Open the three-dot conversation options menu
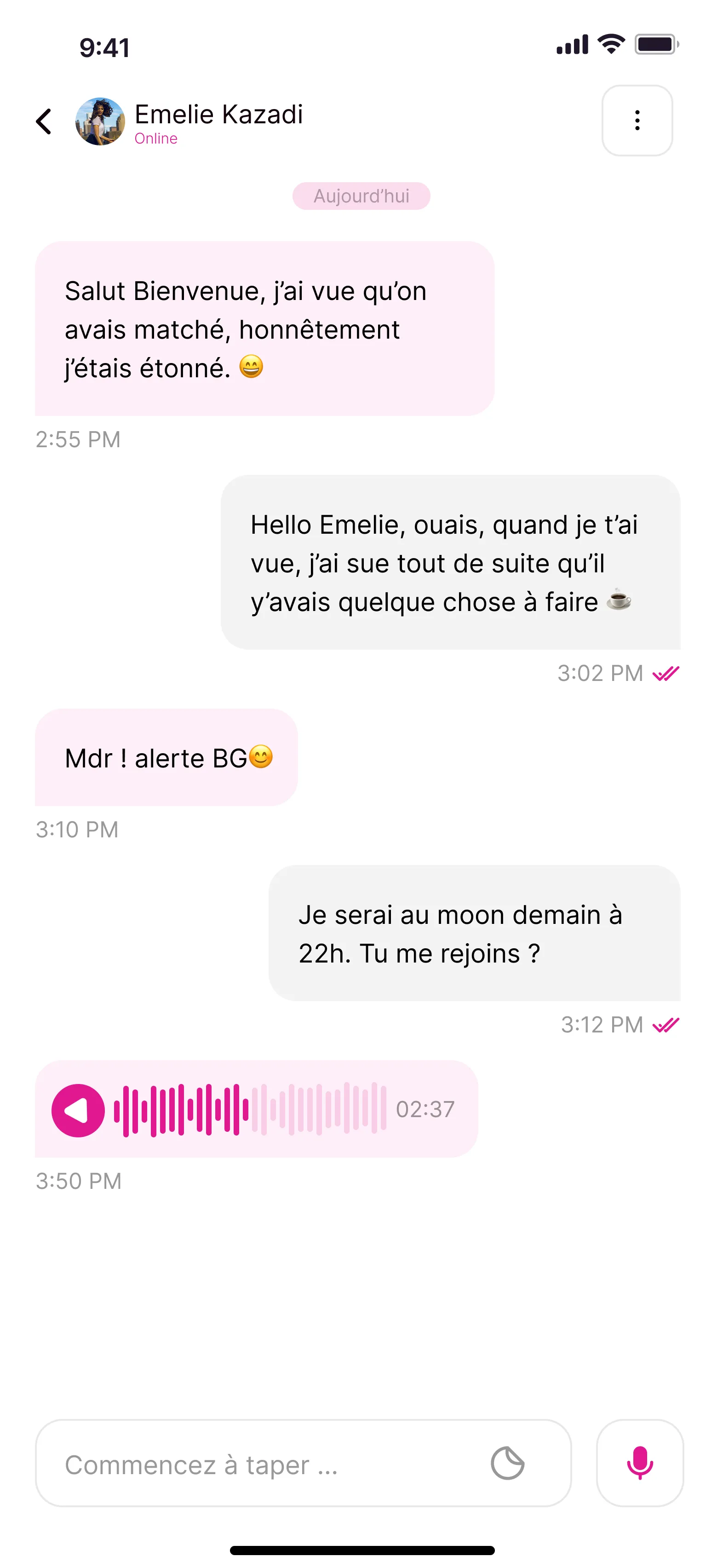The height and width of the screenshot is (1568, 723). click(637, 121)
